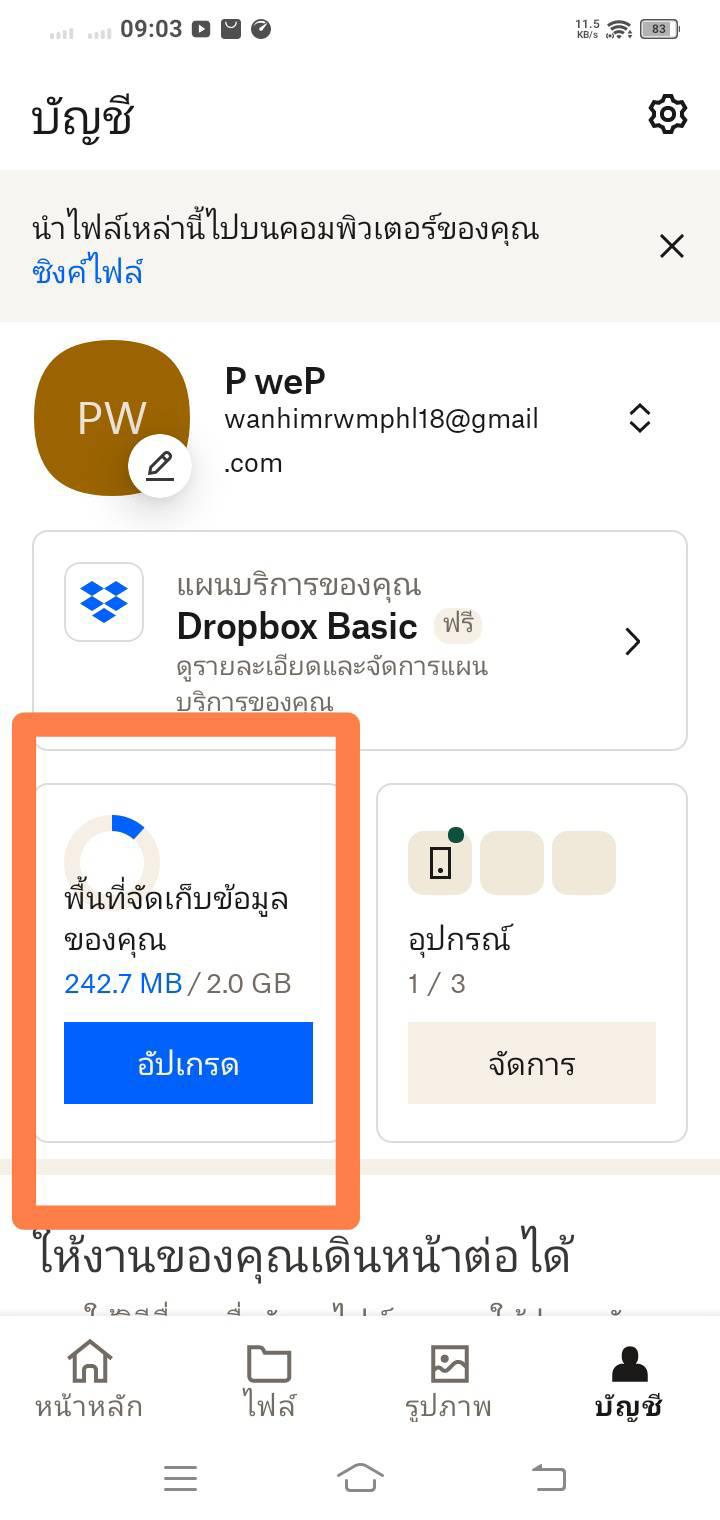This screenshot has height=1520, width=720.
Task: Open the settings gear icon
Action: 668,115
